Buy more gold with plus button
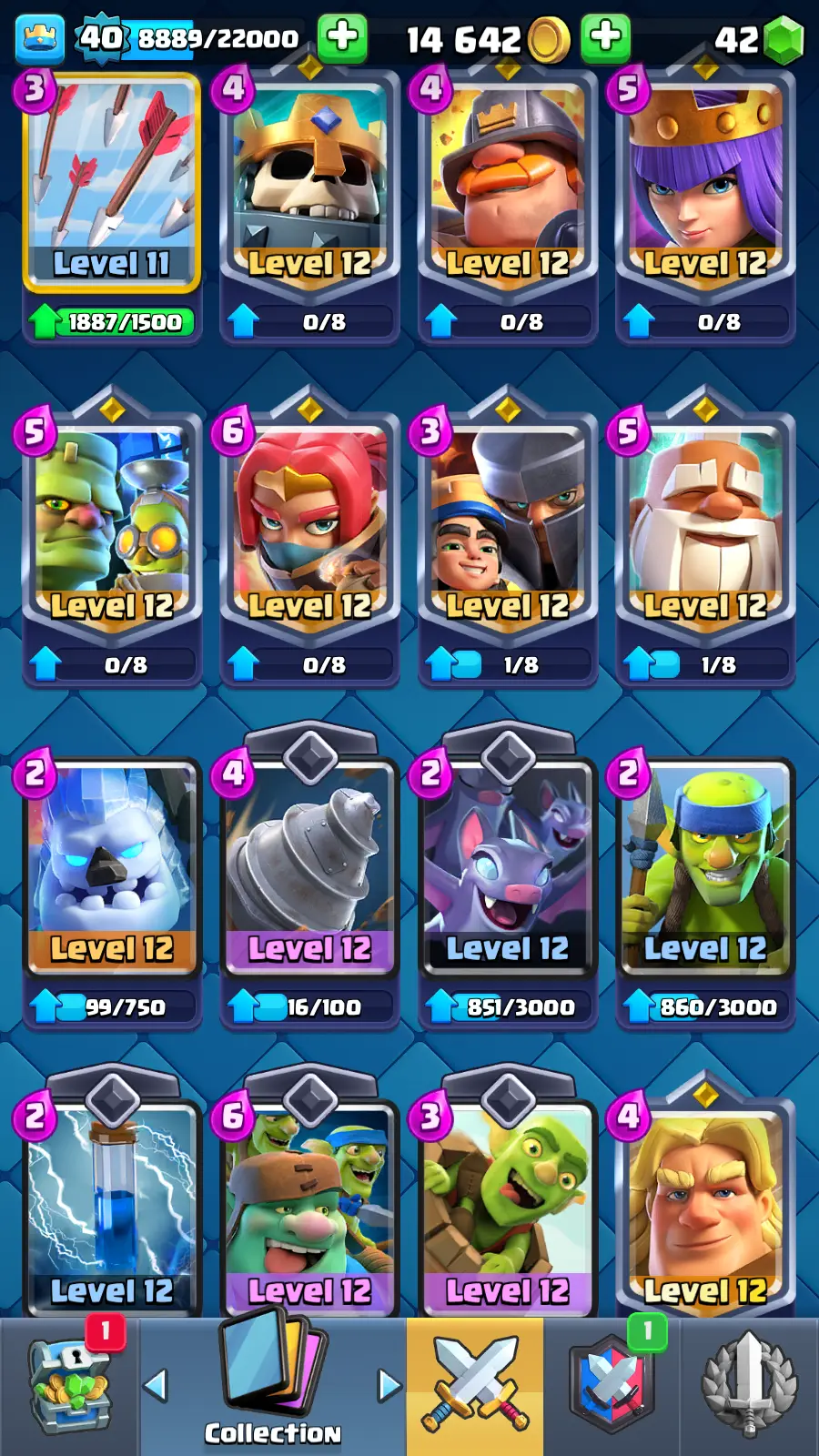Screen dimensions: 819x1456 click(605, 37)
